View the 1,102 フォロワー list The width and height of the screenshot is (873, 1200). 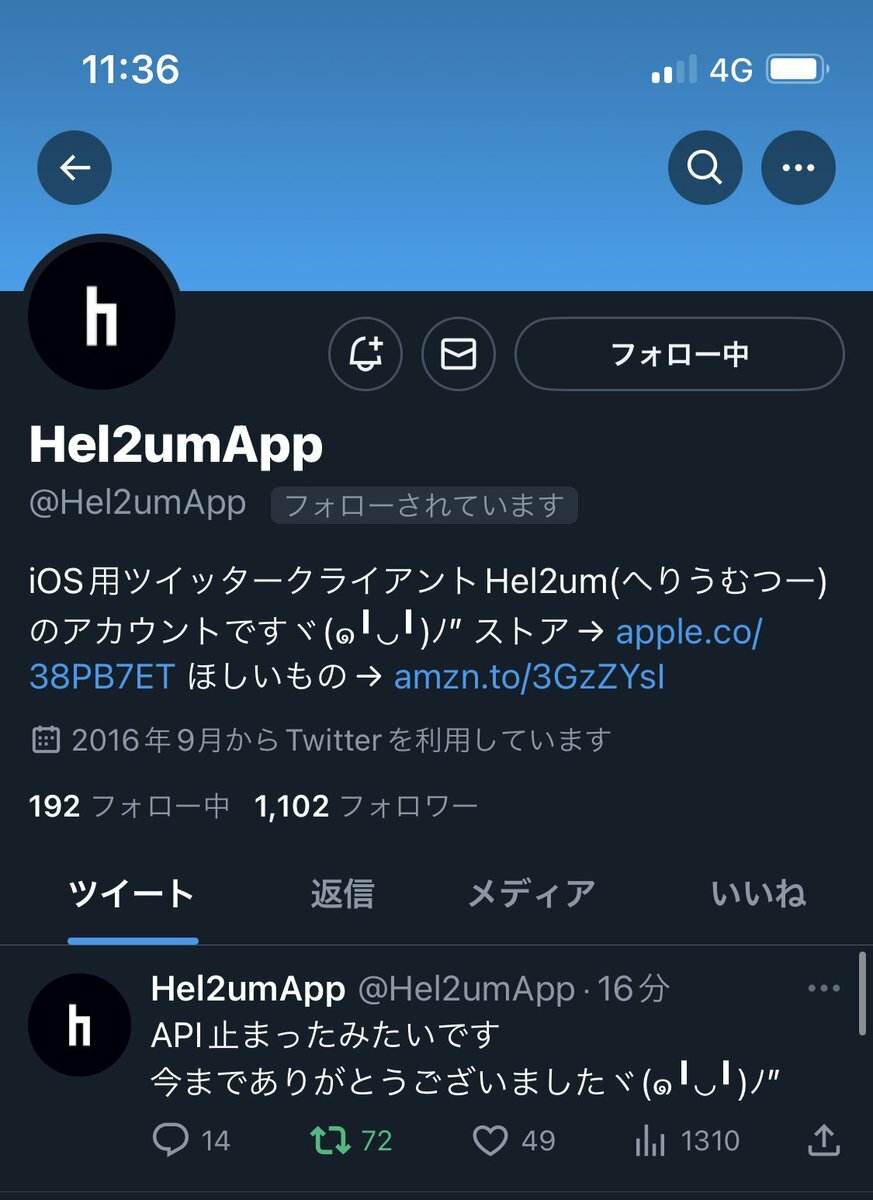[x=366, y=806]
